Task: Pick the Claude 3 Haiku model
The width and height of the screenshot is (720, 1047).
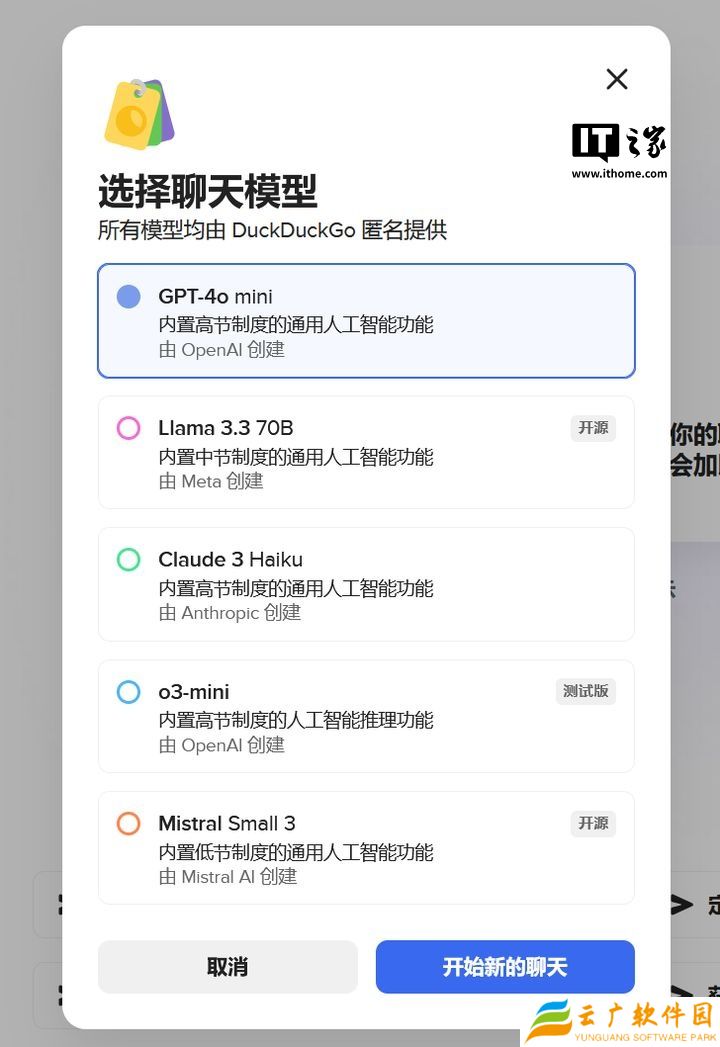Action: tap(366, 584)
